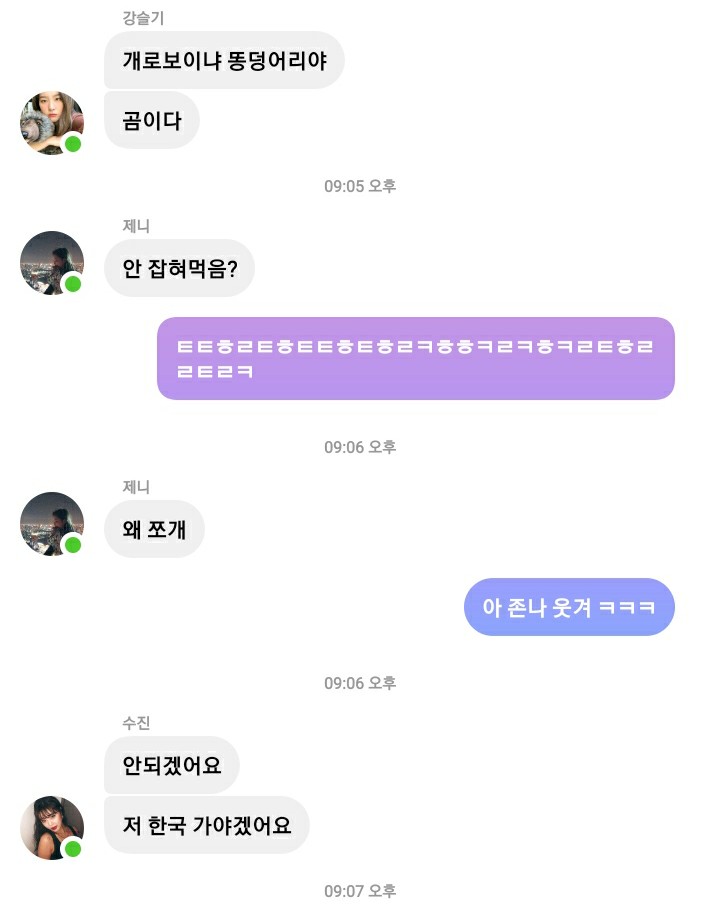Screen dimensions: 720x905
Task: View 수진's profile photo
Action: pos(51,828)
